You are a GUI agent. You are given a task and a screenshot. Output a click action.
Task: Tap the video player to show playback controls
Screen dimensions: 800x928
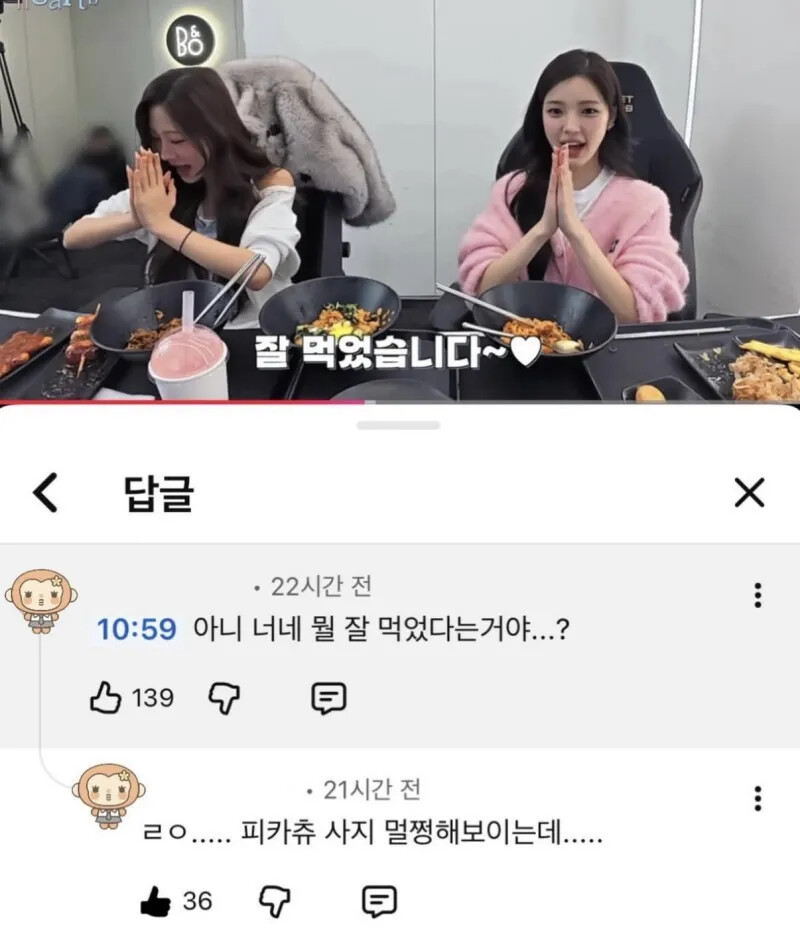[400, 200]
